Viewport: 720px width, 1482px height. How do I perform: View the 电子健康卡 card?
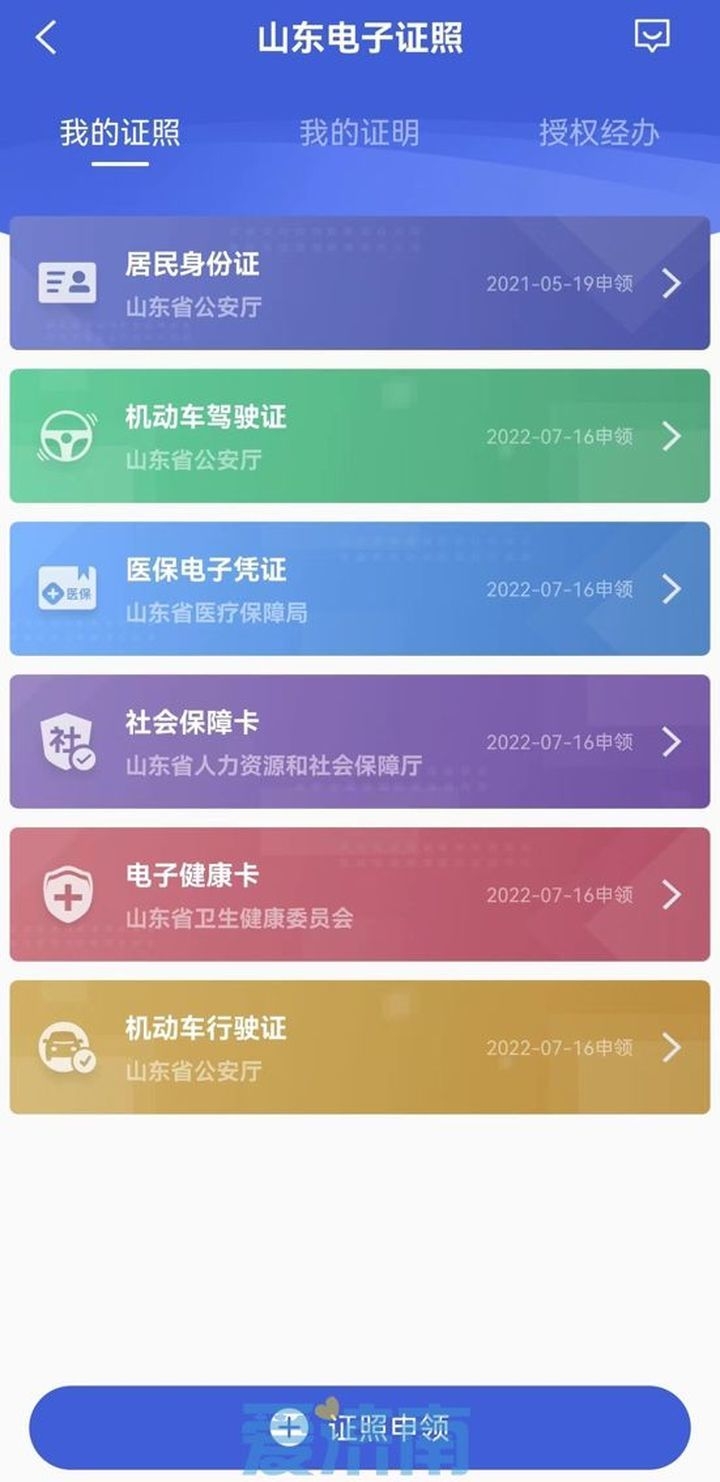(x=360, y=894)
